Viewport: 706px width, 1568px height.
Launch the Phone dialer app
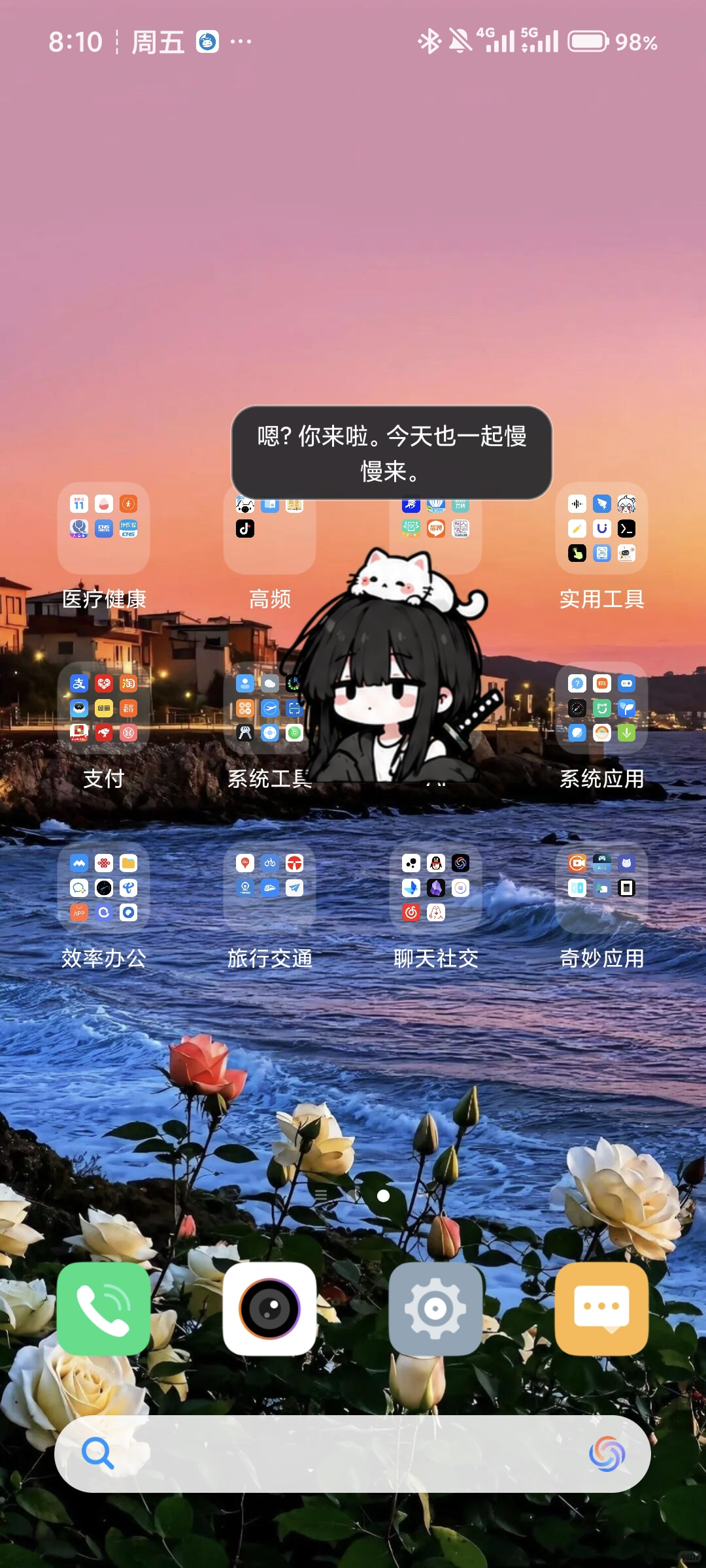(x=103, y=1309)
